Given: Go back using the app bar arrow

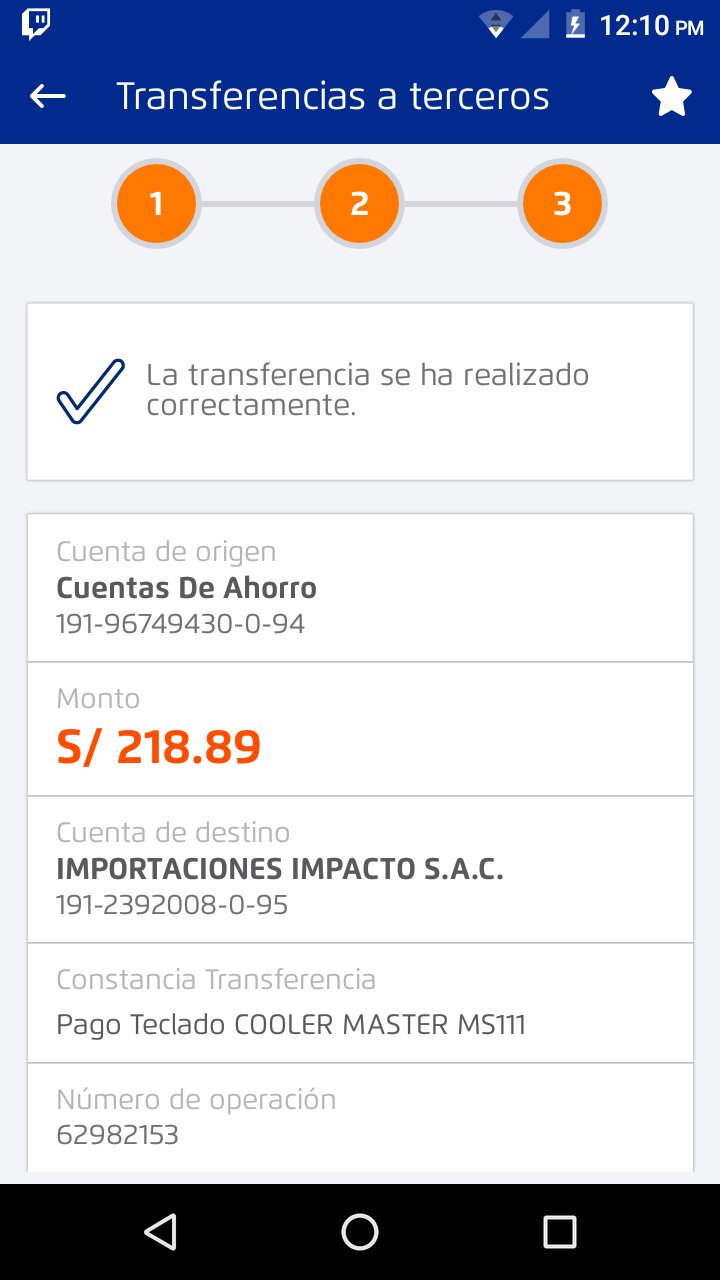Looking at the screenshot, I should point(47,96).
